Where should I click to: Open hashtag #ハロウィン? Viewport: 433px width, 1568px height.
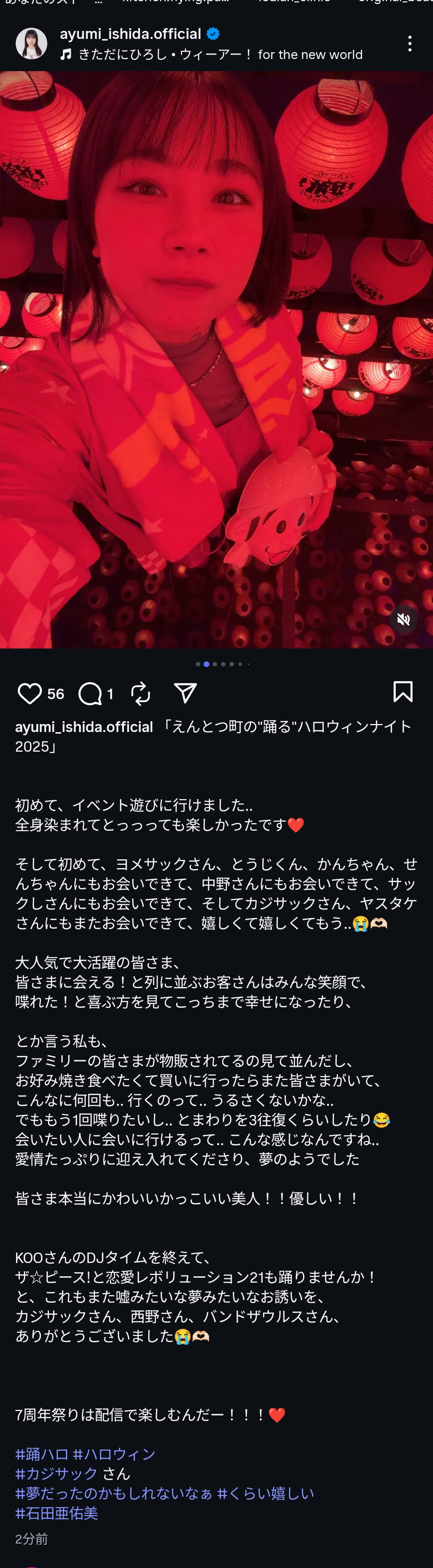point(114,1454)
